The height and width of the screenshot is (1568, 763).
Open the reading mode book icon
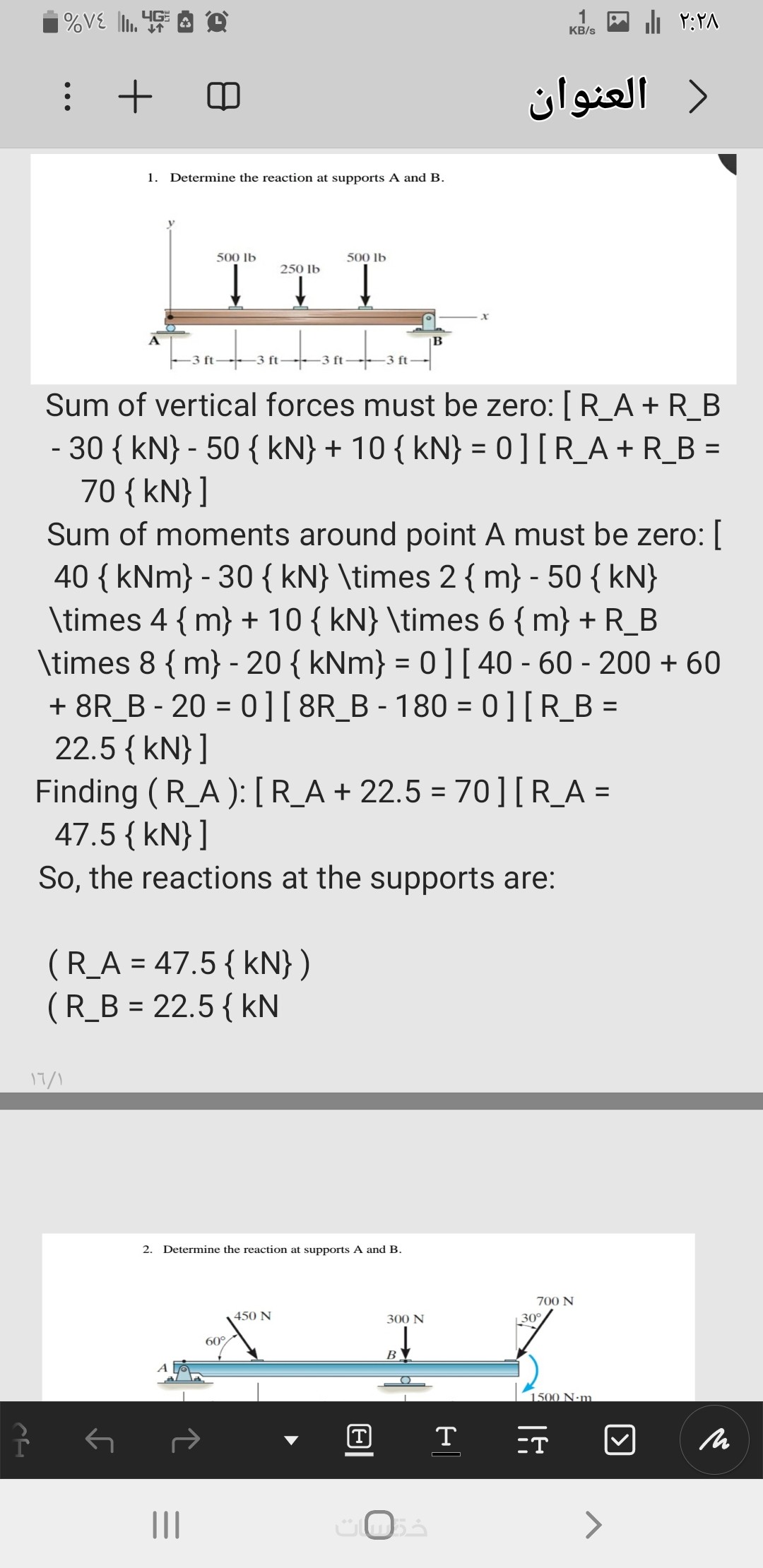(x=223, y=97)
